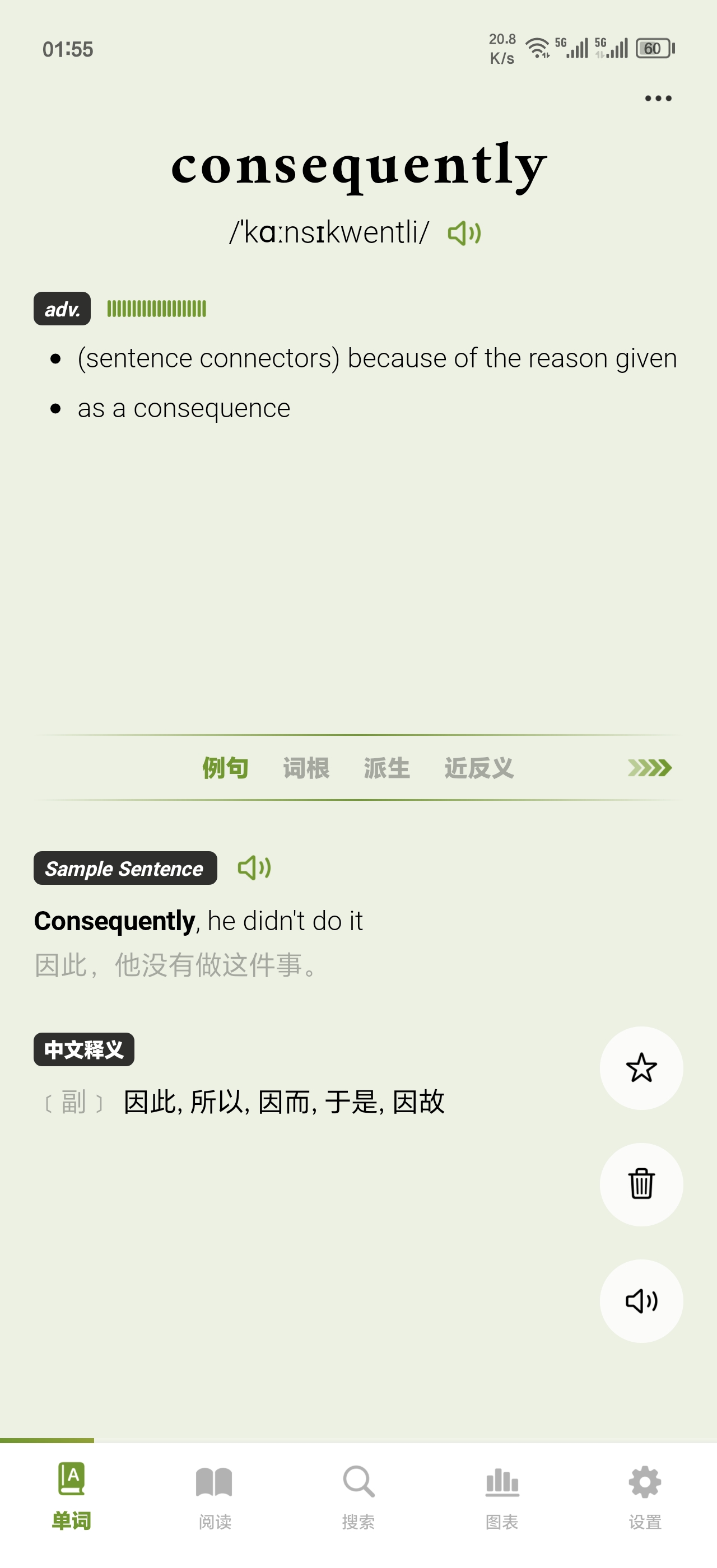Image resolution: width=717 pixels, height=1568 pixels.
Task: Switch to the 词根 tab
Action: [x=306, y=768]
